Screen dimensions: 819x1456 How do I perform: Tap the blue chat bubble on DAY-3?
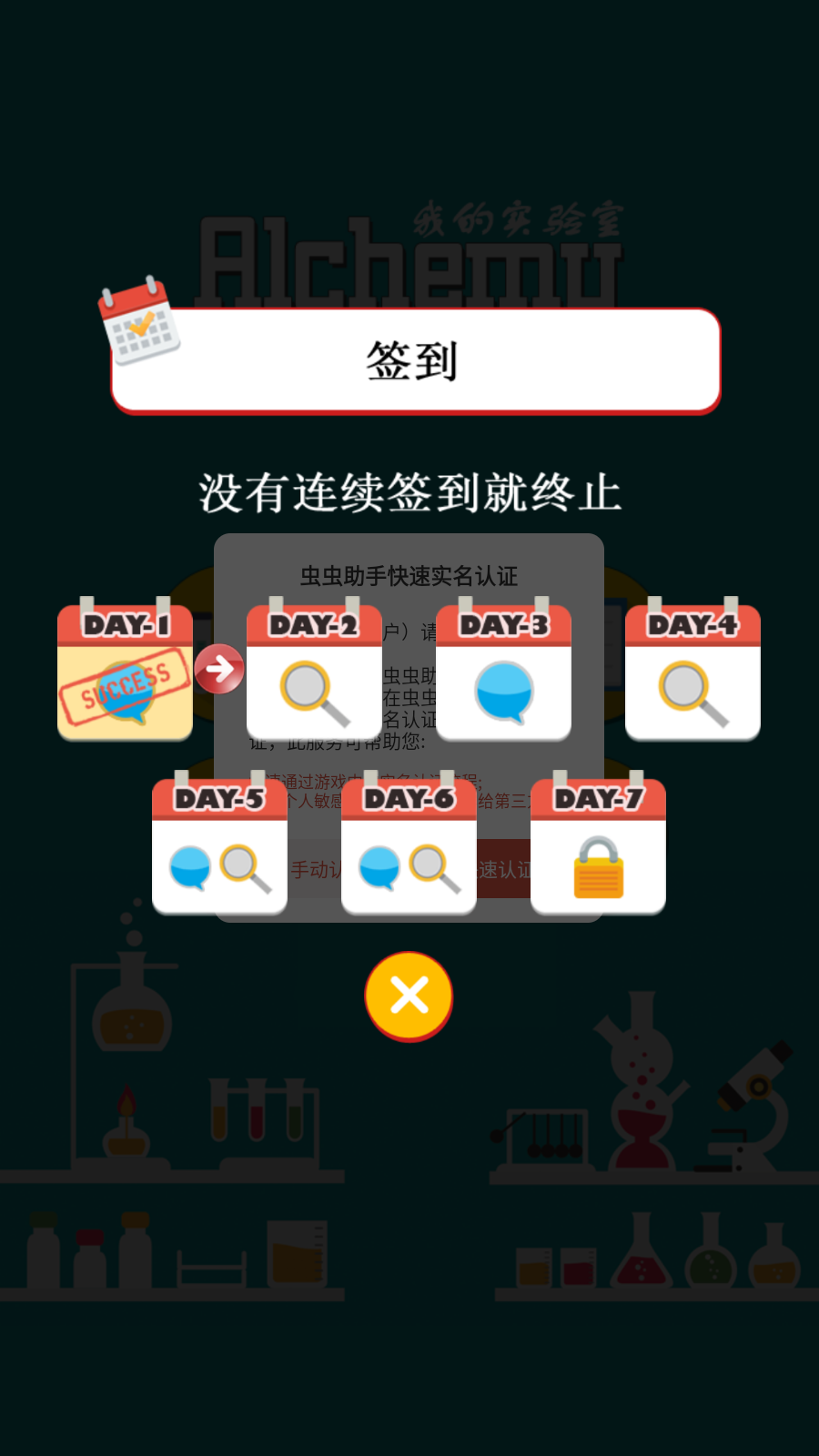click(503, 693)
